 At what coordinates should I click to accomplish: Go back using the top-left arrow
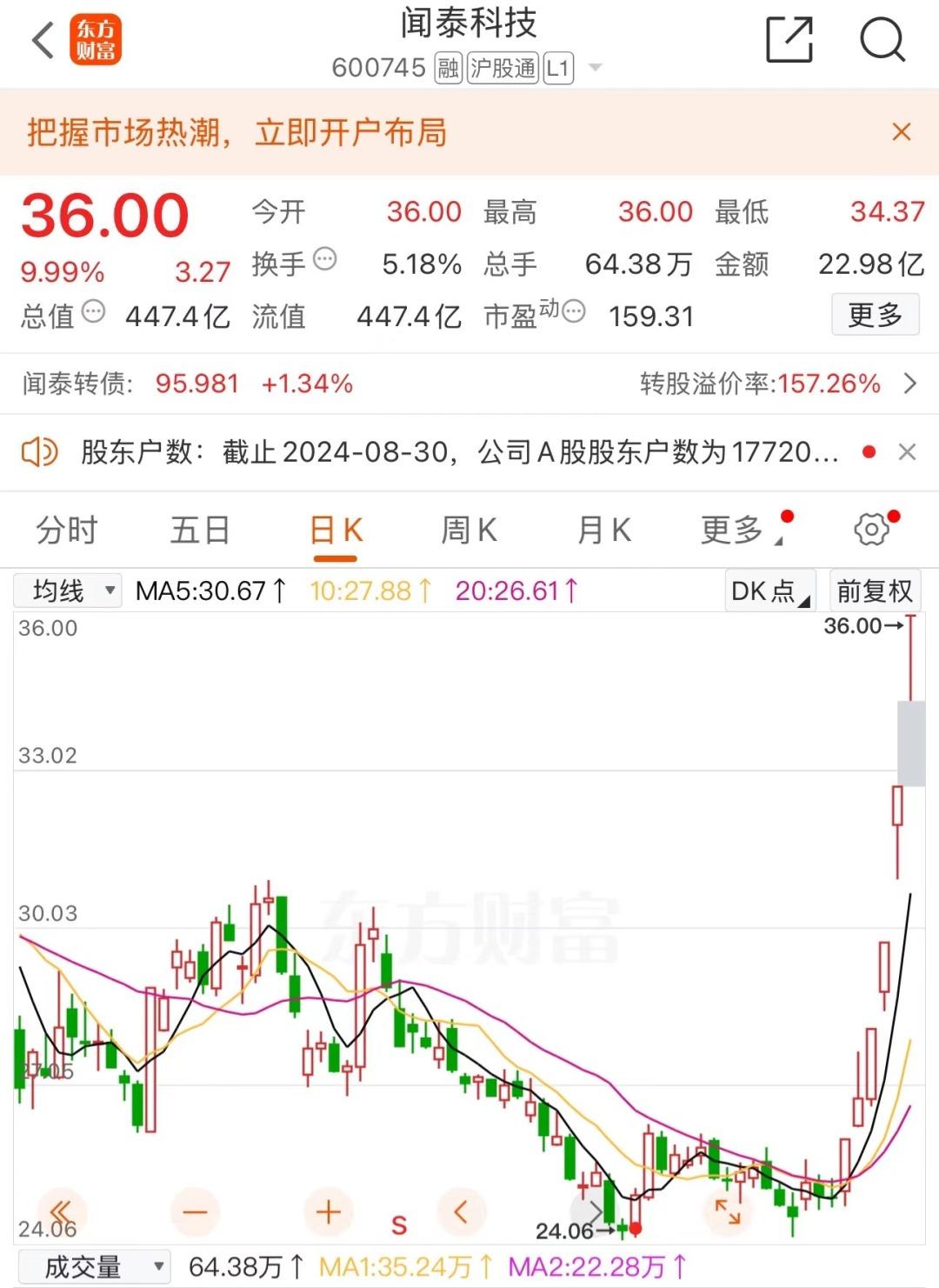[x=43, y=40]
